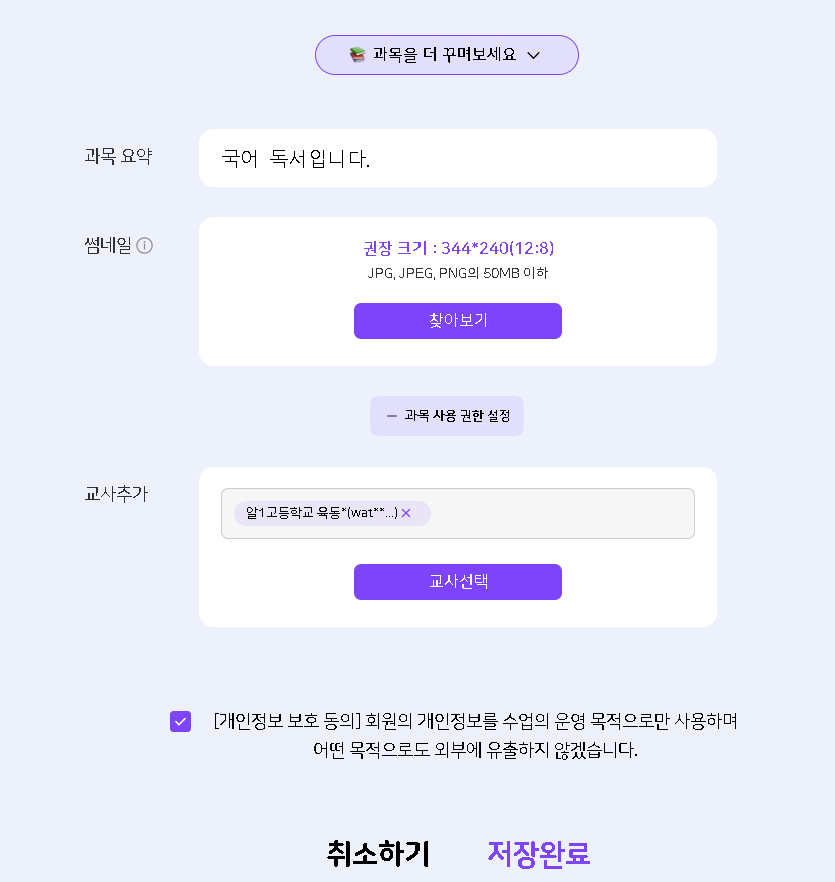Uncheck the 개인정보 보호 동의 checkbox

[180, 721]
